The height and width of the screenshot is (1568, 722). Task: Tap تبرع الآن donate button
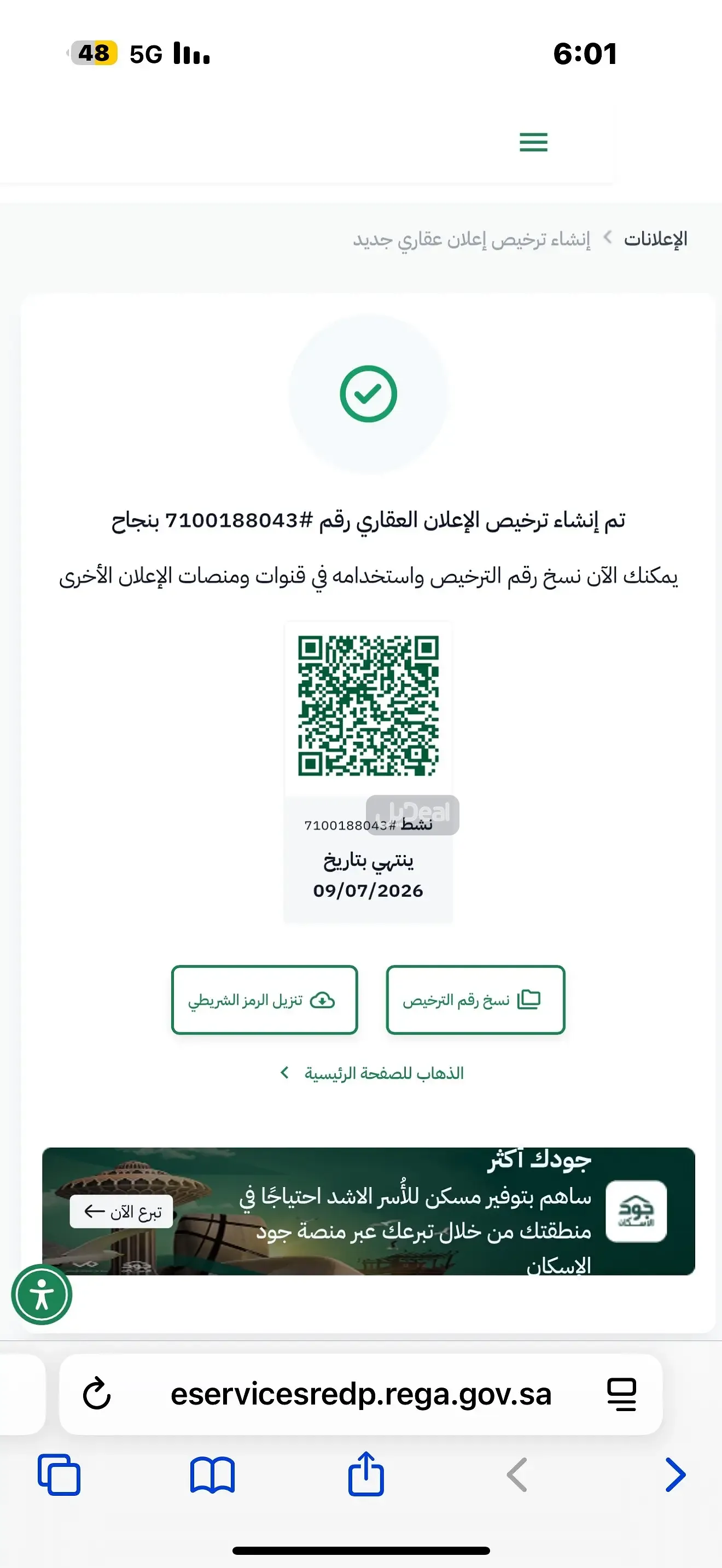(x=122, y=1212)
